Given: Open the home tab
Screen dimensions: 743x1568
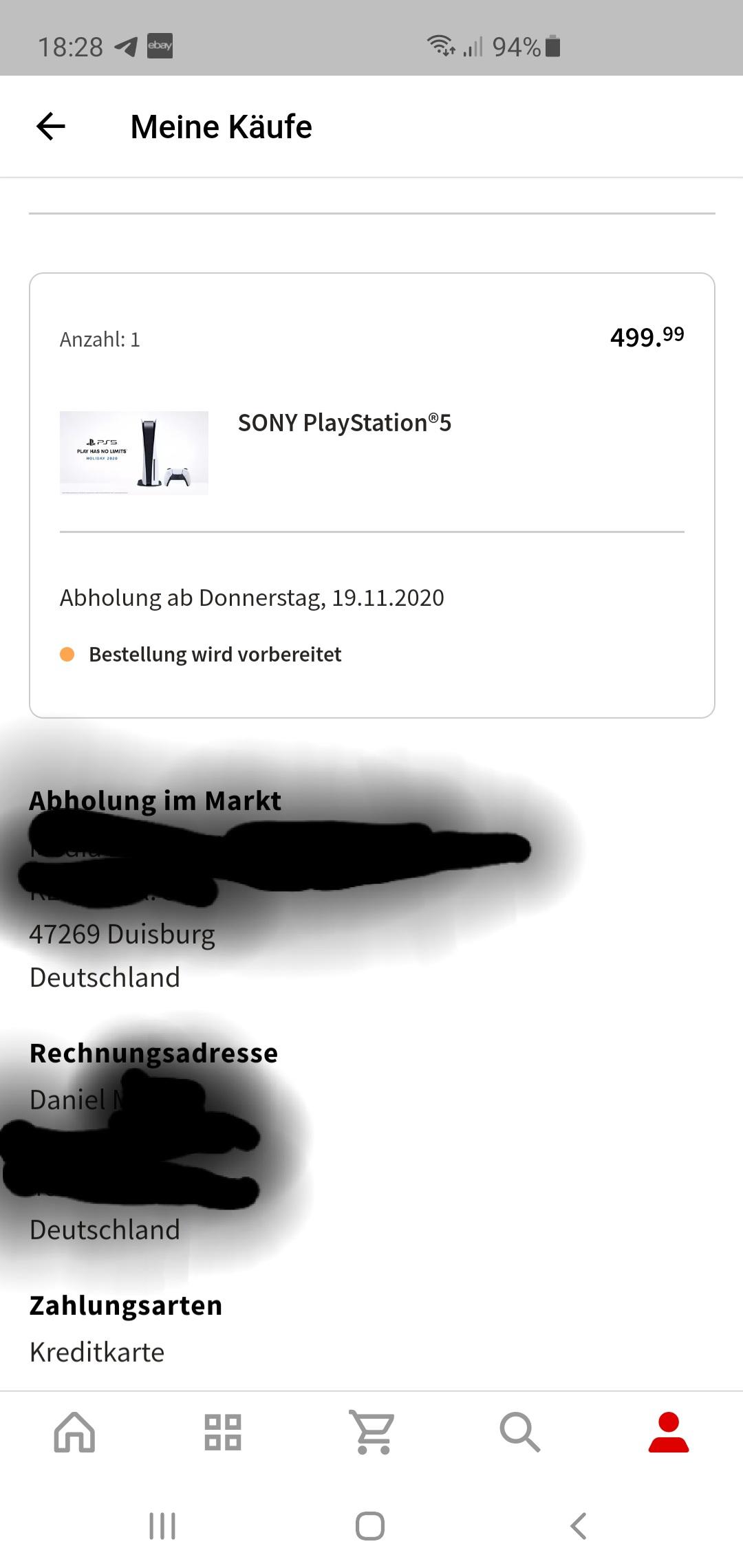Looking at the screenshot, I should tap(74, 1432).
